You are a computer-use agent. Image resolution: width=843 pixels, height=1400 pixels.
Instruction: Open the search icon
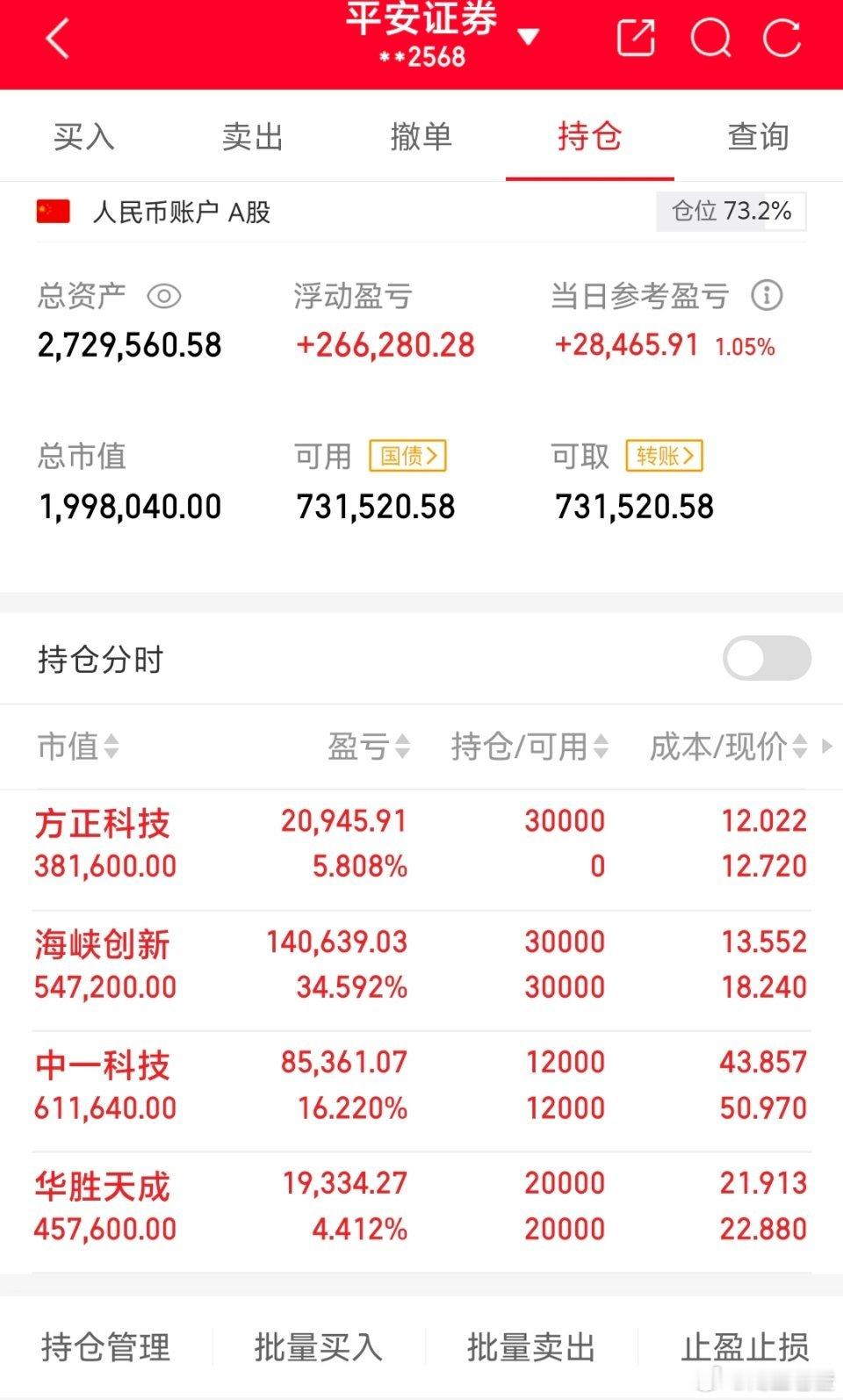pos(710,37)
